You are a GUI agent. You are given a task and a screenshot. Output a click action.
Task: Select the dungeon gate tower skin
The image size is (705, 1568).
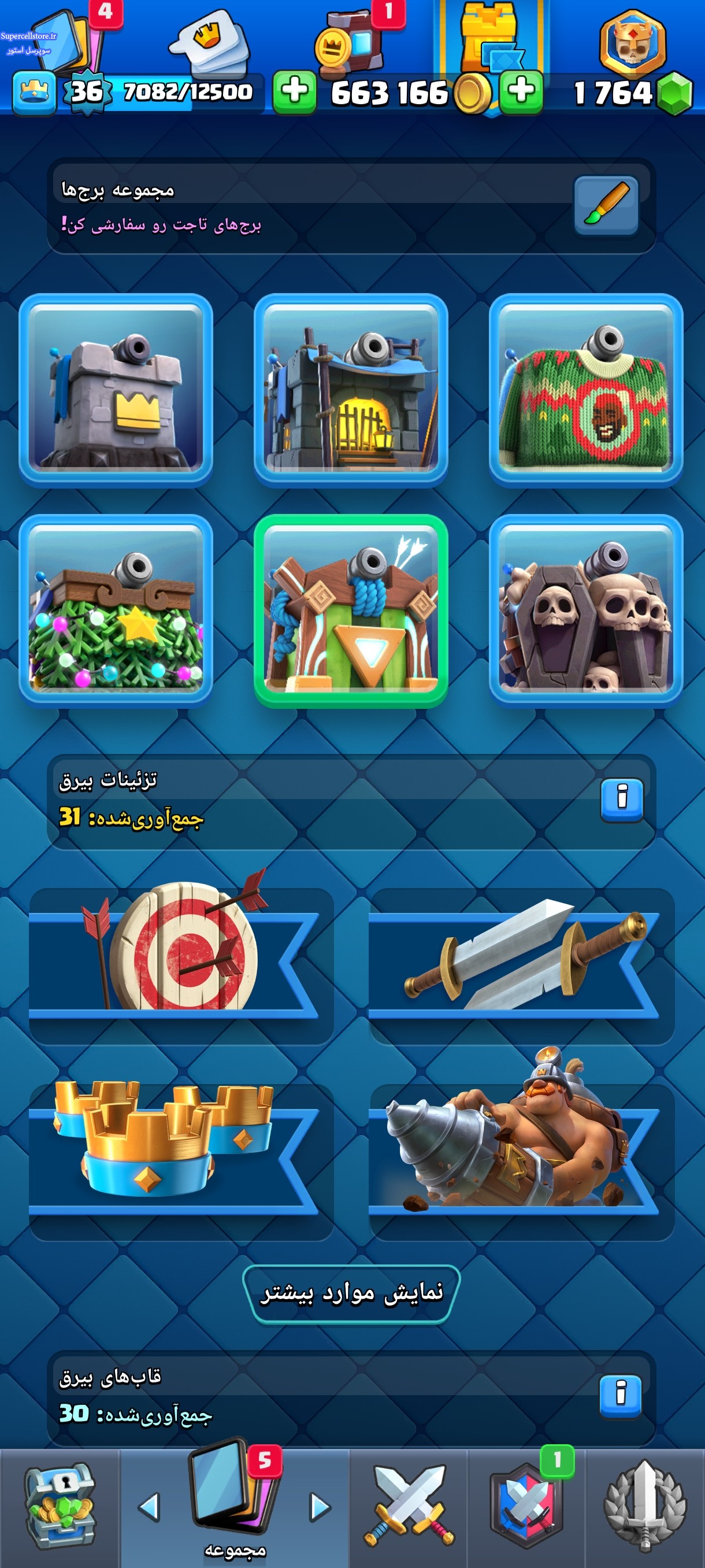click(x=351, y=390)
